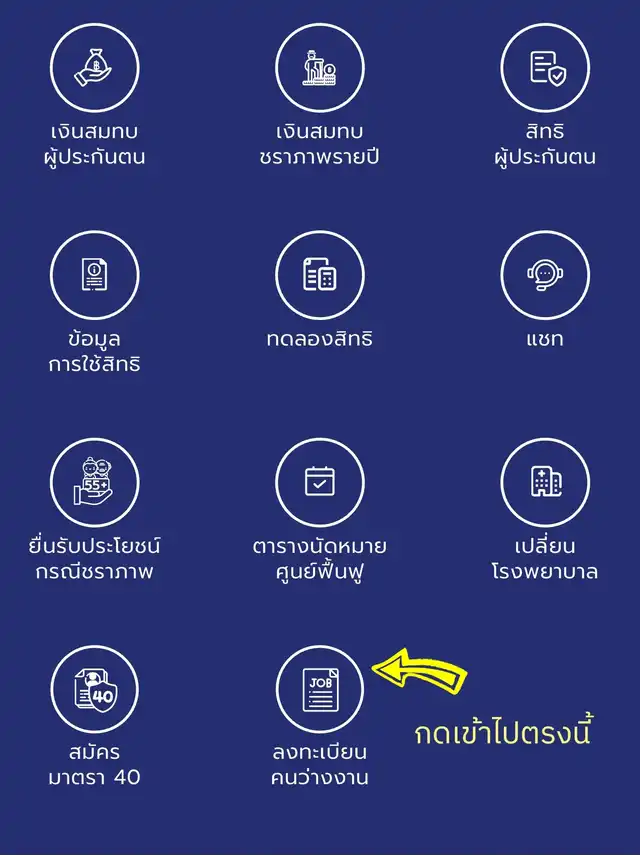The width and height of the screenshot is (640, 855).
Task: Open สมัครมาตรา 40
Action: click(x=95, y=689)
